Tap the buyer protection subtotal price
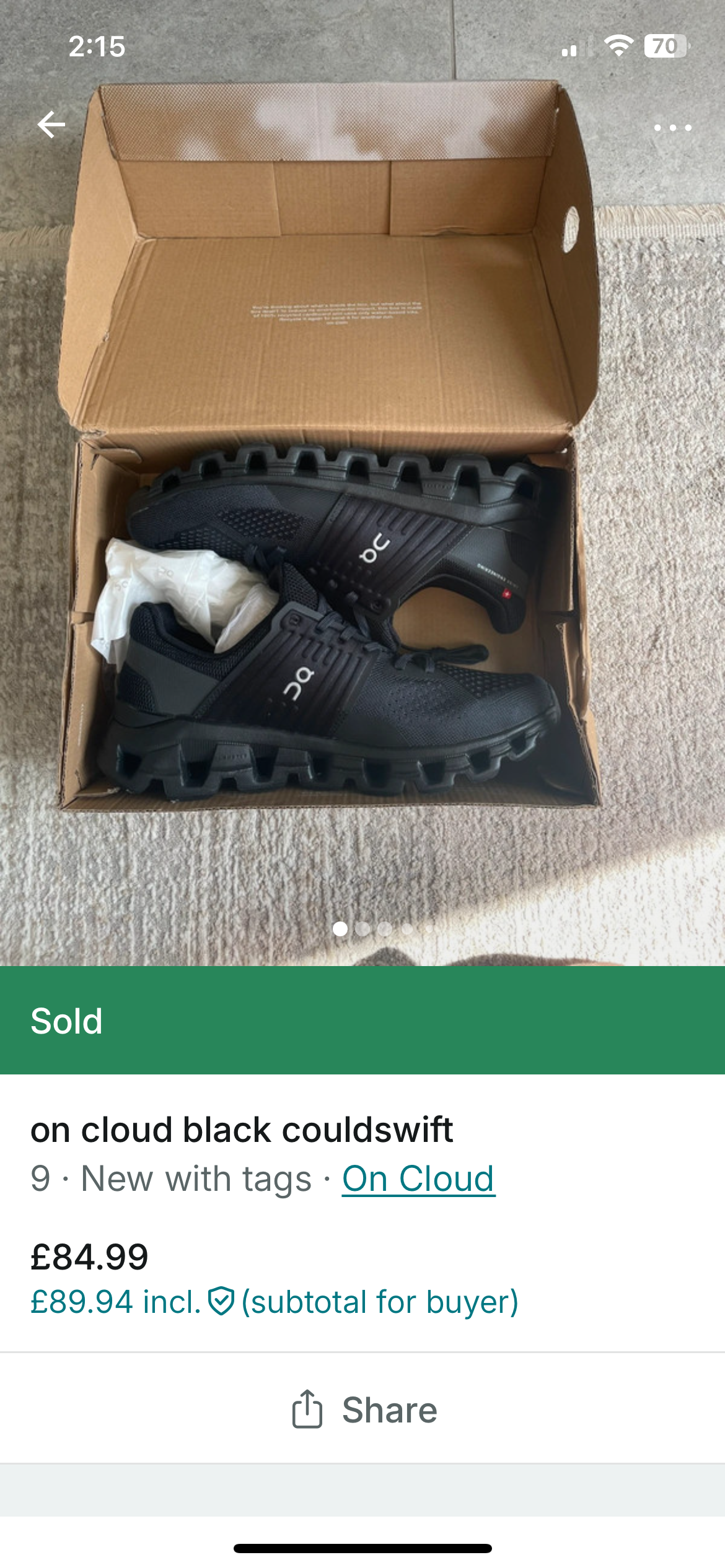This screenshot has height=1568, width=725. point(274,1301)
